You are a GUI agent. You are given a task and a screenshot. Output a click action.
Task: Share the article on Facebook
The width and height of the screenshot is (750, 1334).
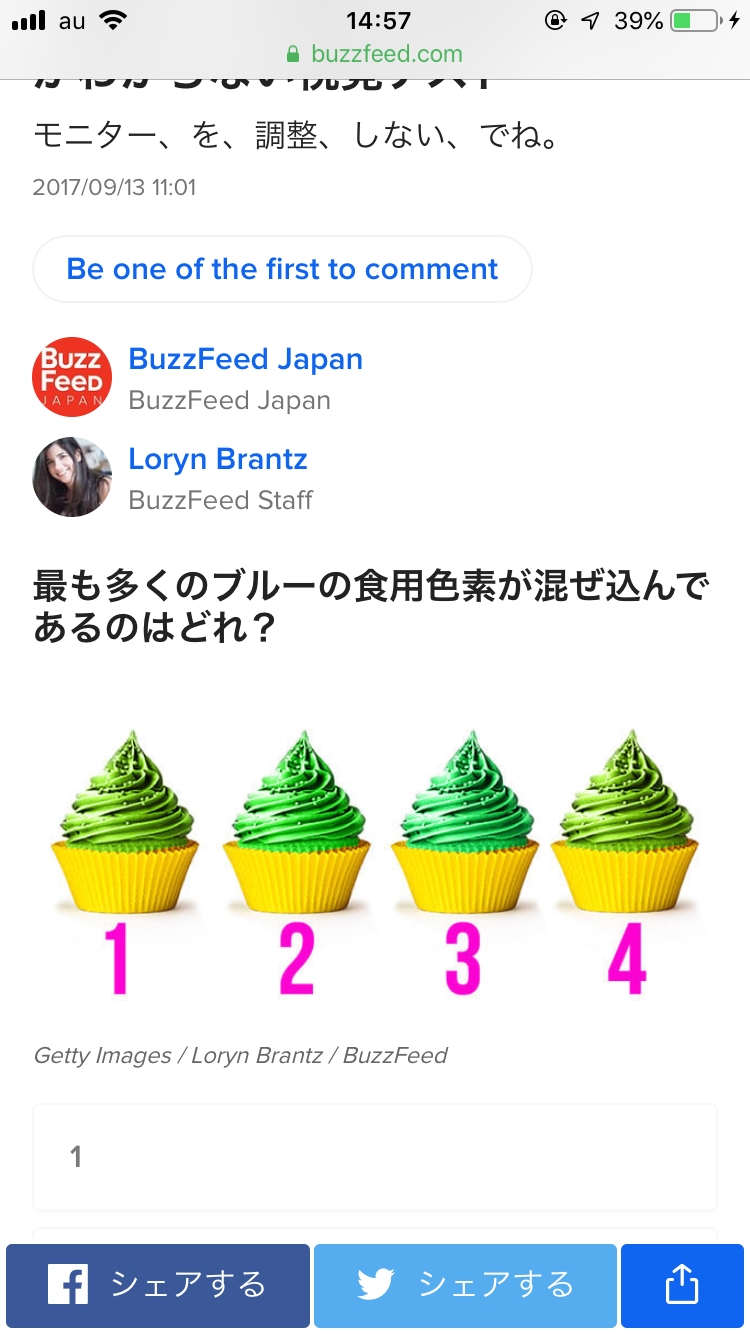(x=158, y=1285)
